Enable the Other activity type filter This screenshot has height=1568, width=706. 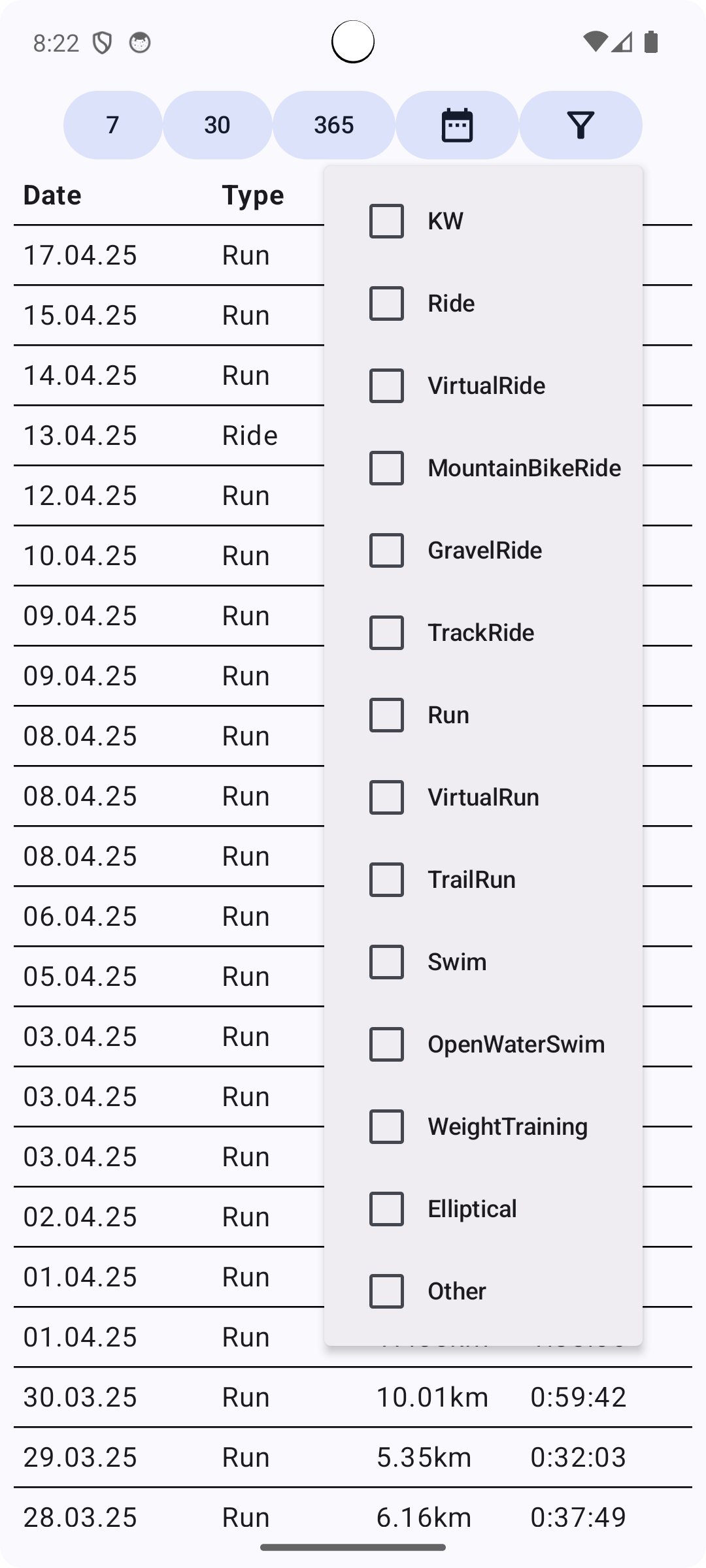386,1291
